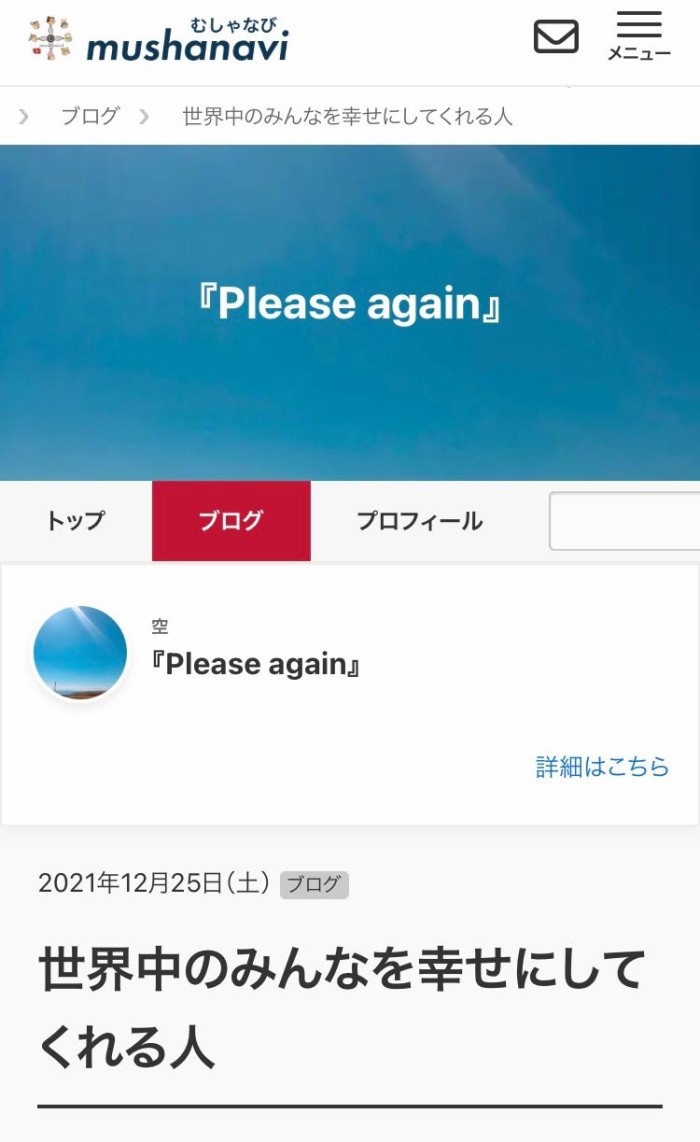Switch to the トップ tab
Viewport: 700px width, 1142px height.
point(75,521)
